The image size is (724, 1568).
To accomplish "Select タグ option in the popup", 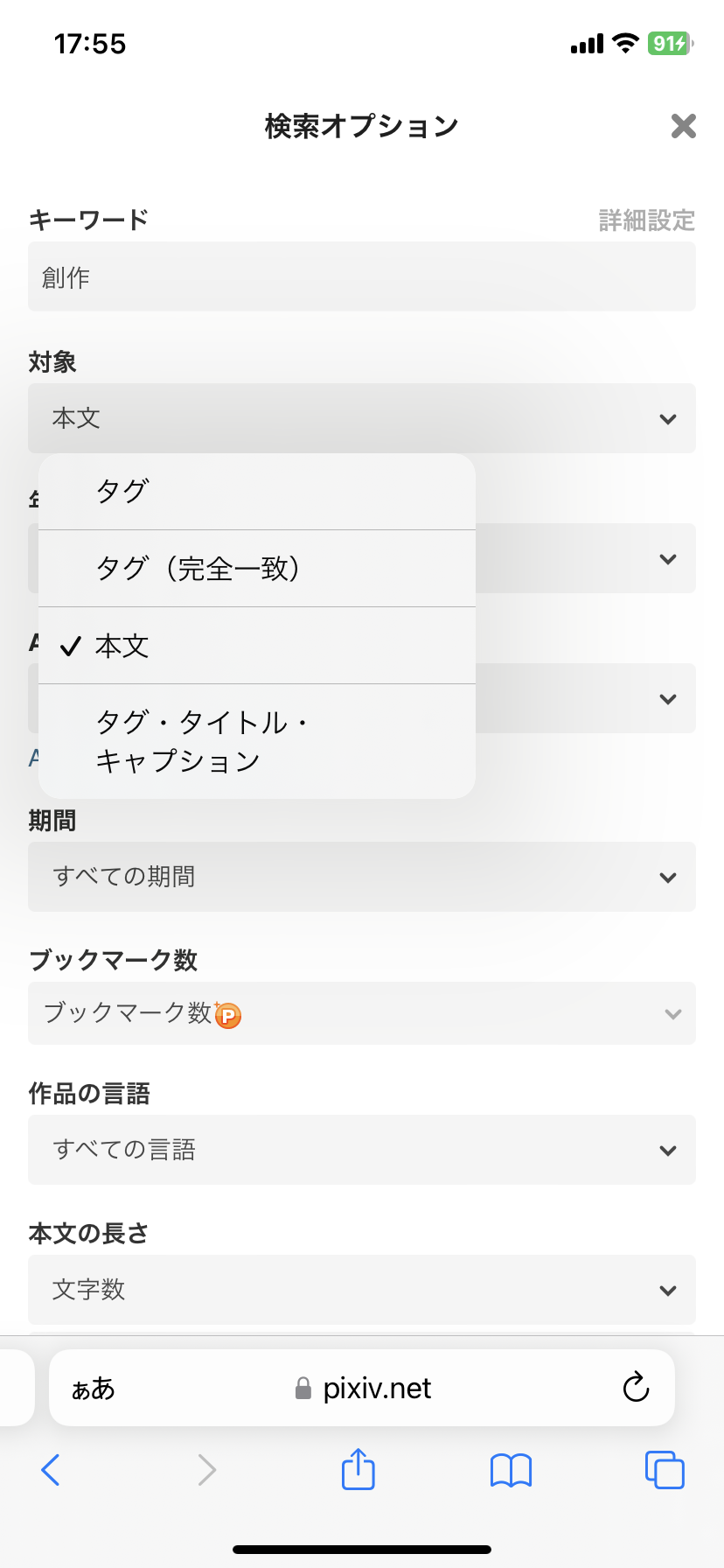I will click(x=257, y=492).
